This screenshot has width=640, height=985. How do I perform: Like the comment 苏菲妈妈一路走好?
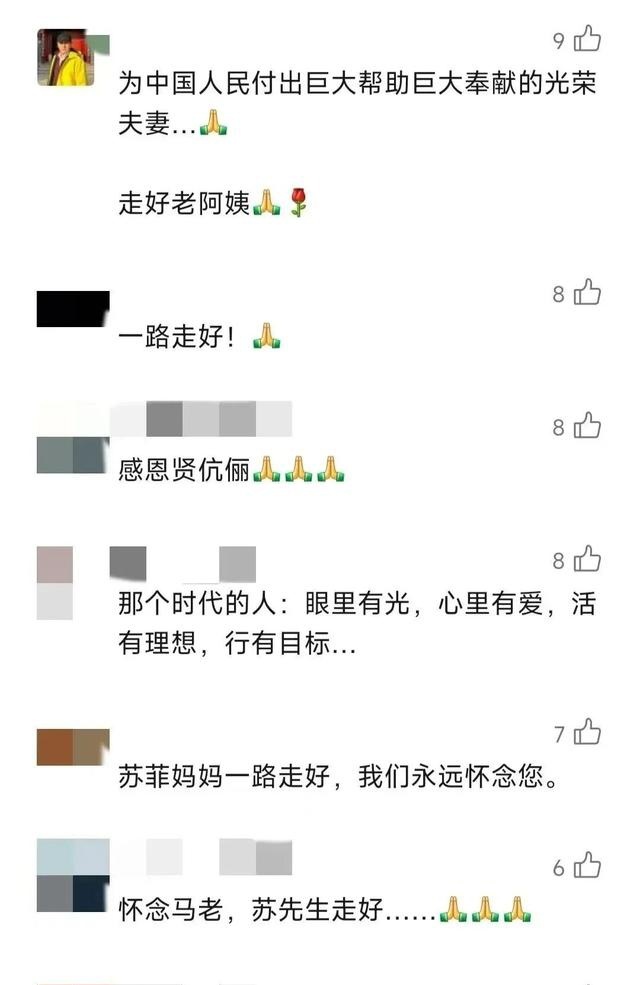pos(587,732)
